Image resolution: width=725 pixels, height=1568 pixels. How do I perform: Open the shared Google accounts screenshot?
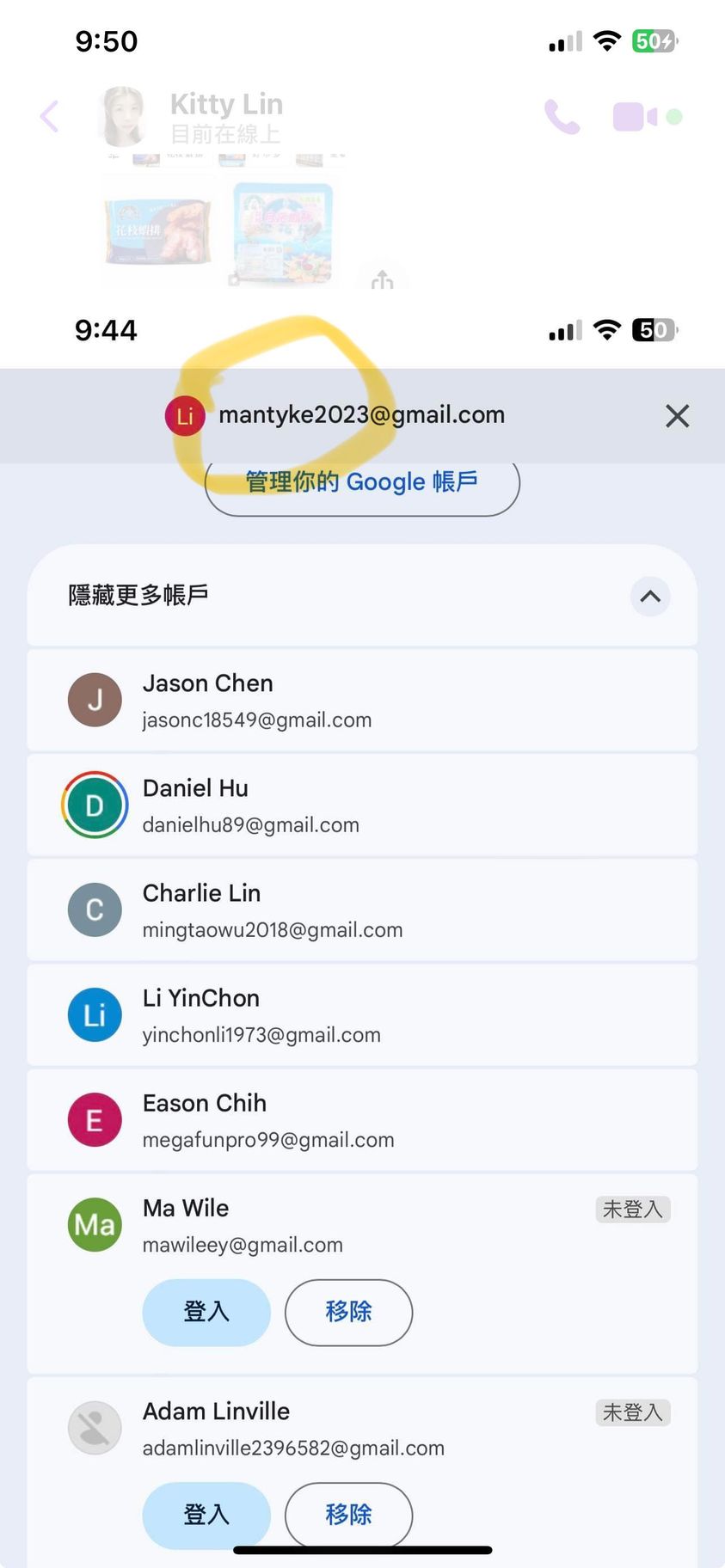[362, 860]
